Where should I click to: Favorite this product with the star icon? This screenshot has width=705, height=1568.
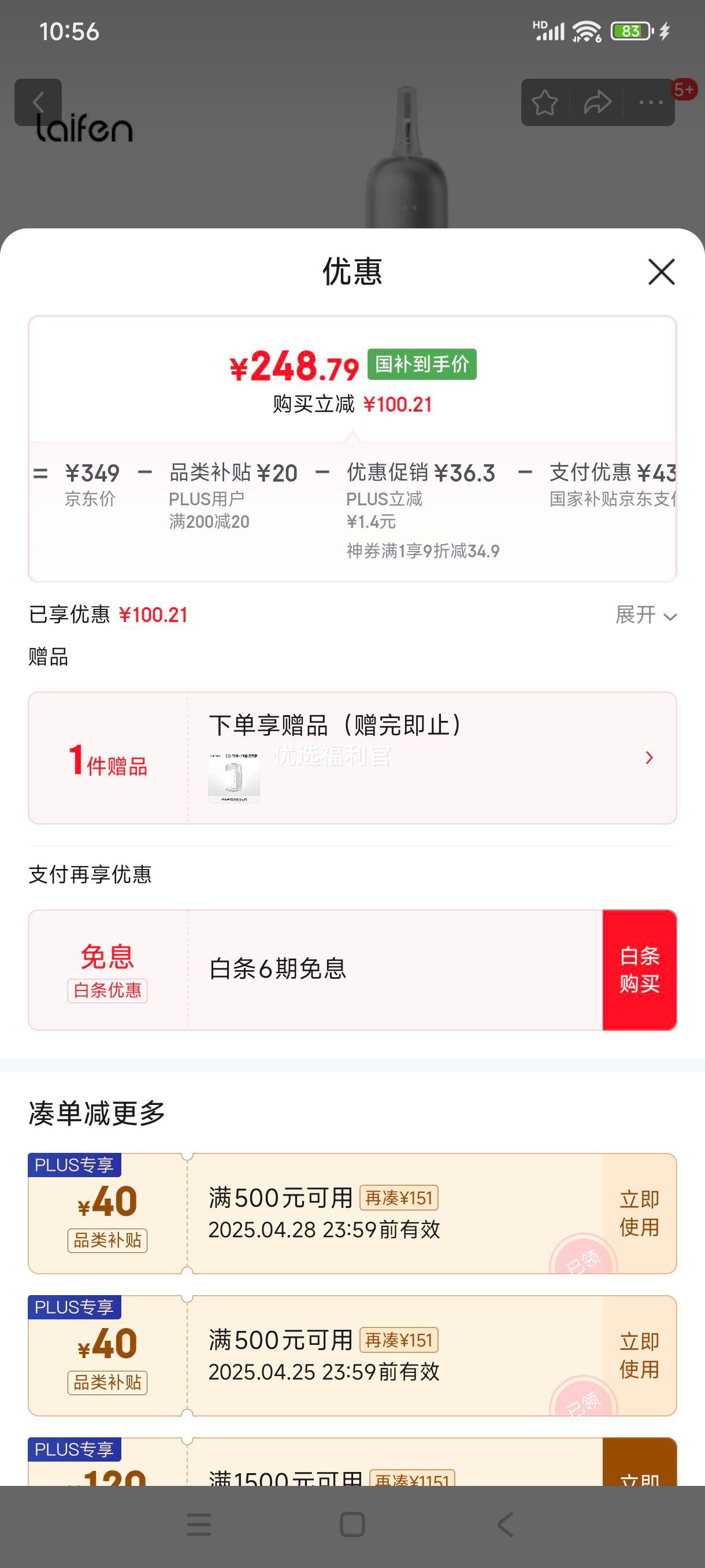545,102
